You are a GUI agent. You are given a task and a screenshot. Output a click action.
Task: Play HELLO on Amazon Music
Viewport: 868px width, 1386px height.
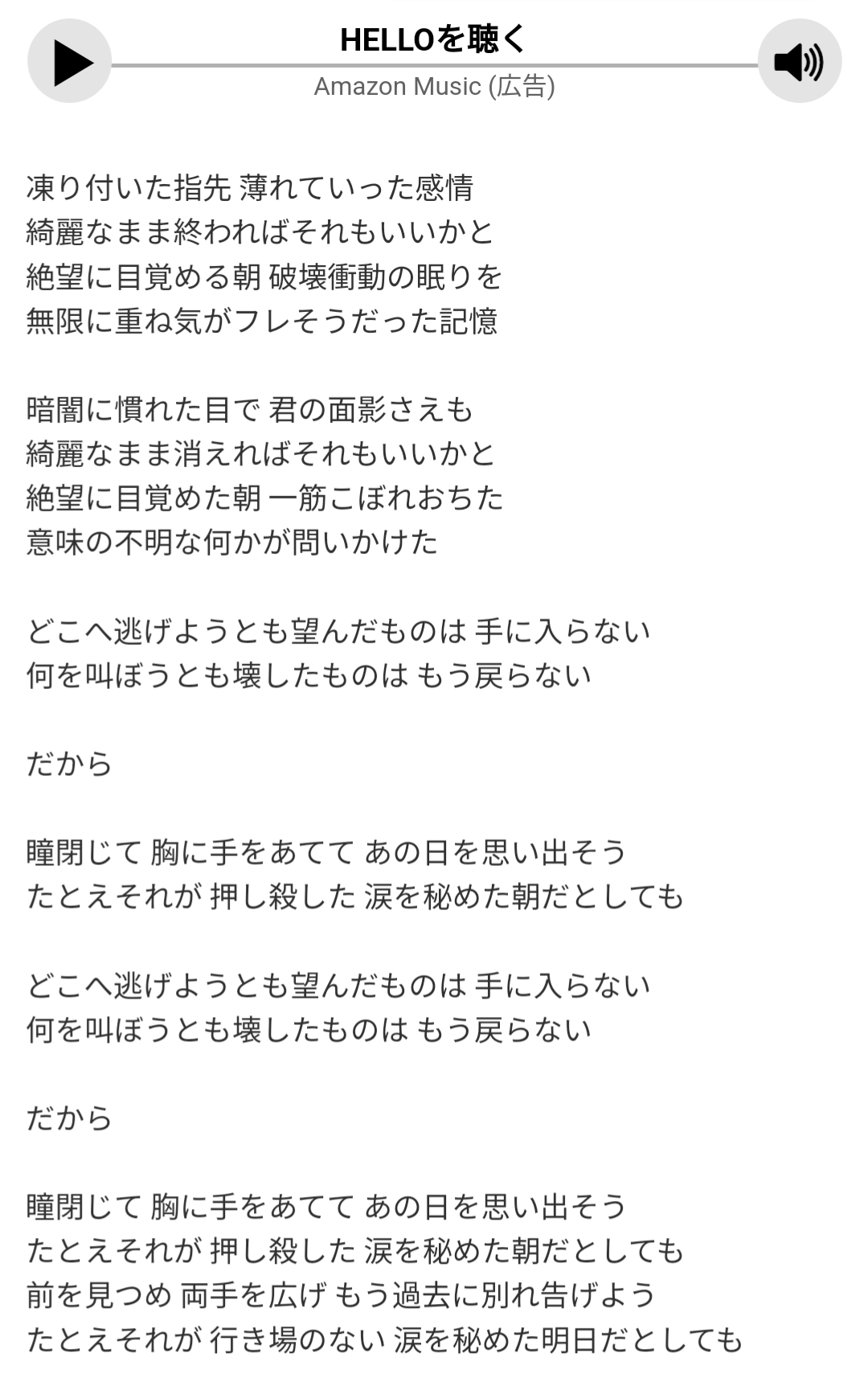click(69, 62)
